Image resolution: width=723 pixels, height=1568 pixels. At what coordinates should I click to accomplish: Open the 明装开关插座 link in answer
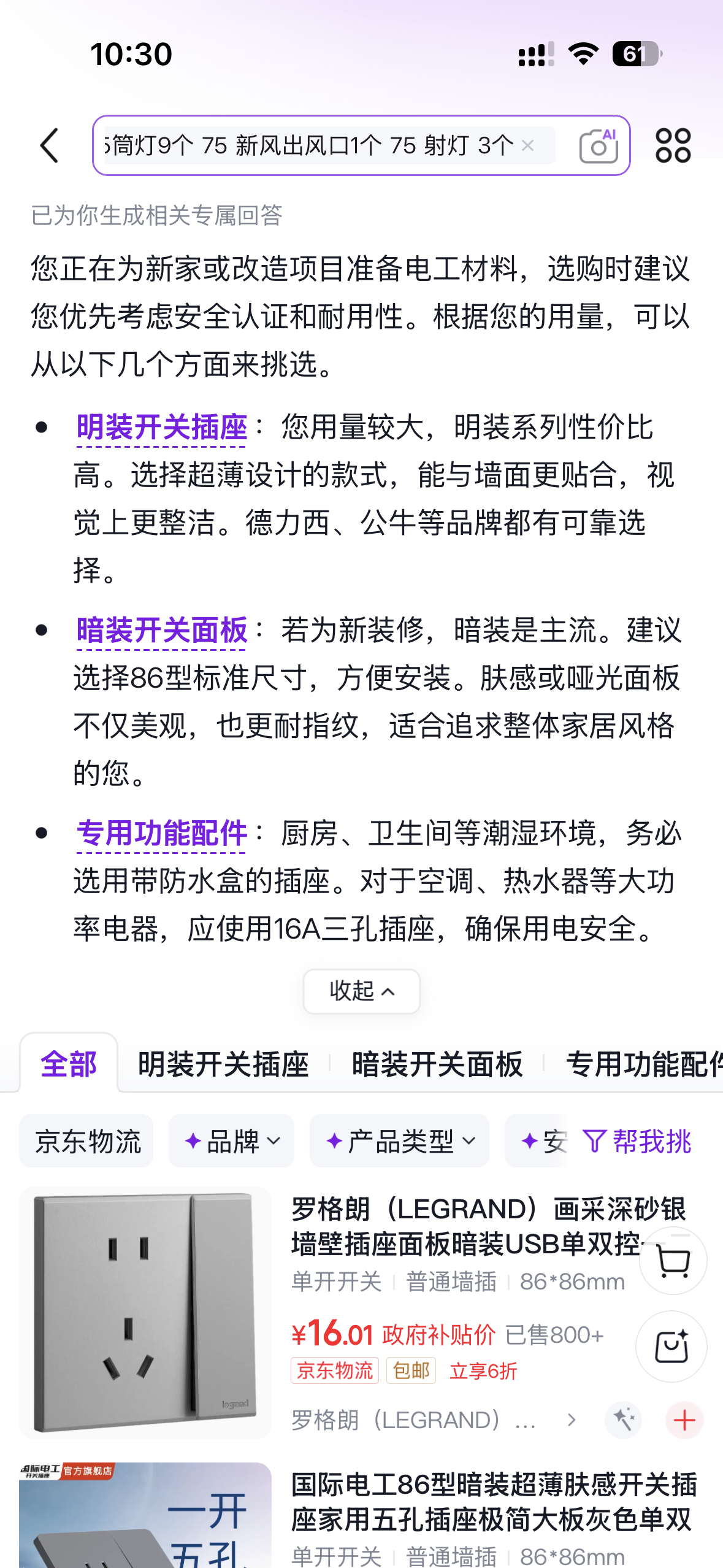(x=161, y=427)
